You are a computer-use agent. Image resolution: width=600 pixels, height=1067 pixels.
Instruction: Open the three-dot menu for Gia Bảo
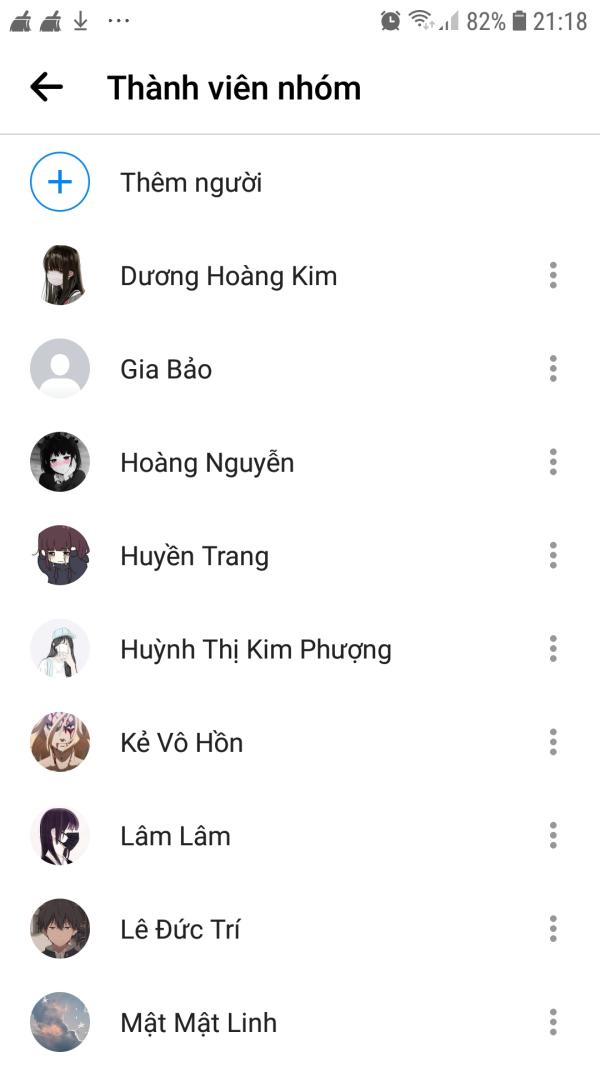pyautogui.click(x=553, y=369)
